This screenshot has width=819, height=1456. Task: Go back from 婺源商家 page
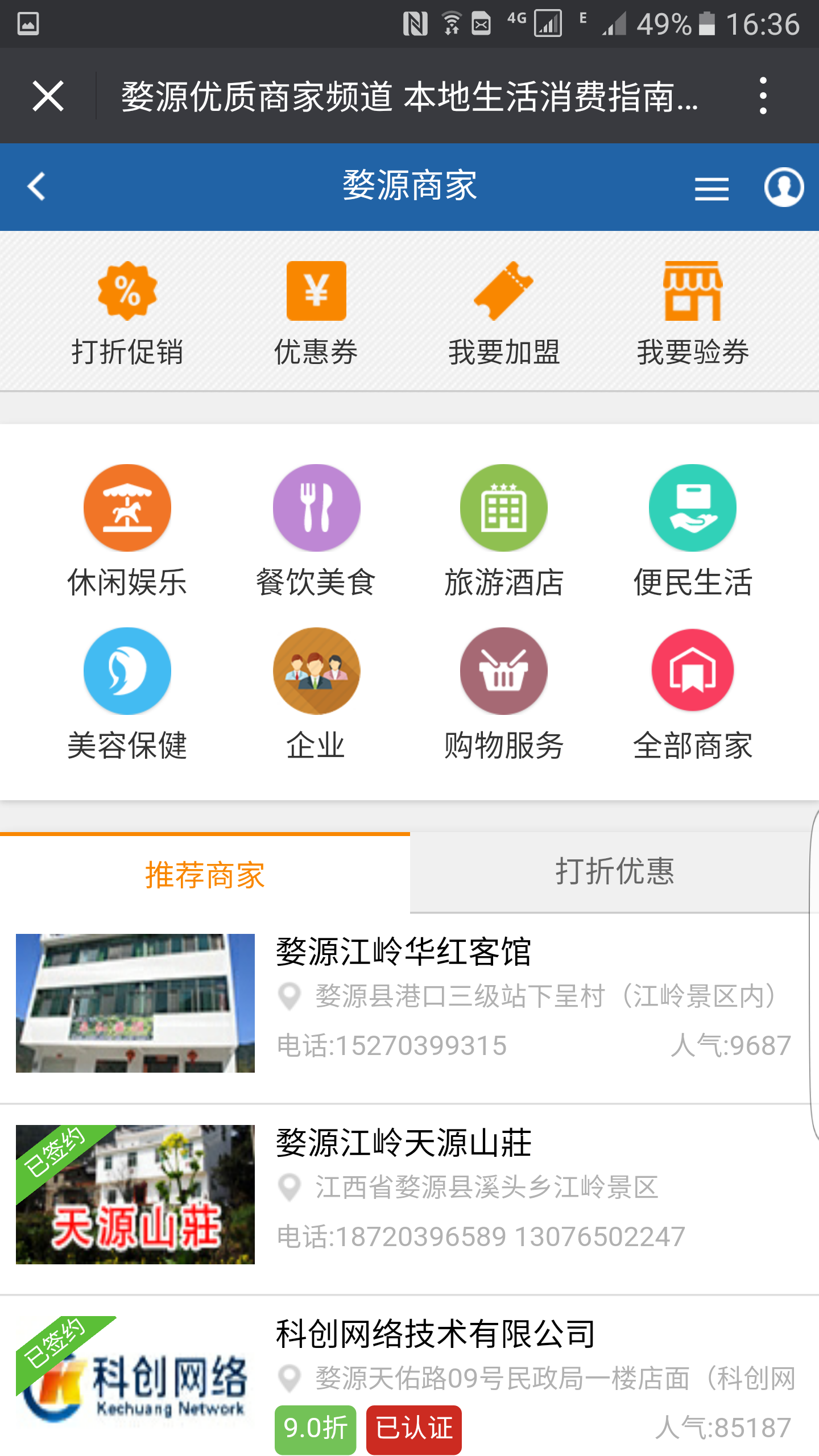point(36,187)
